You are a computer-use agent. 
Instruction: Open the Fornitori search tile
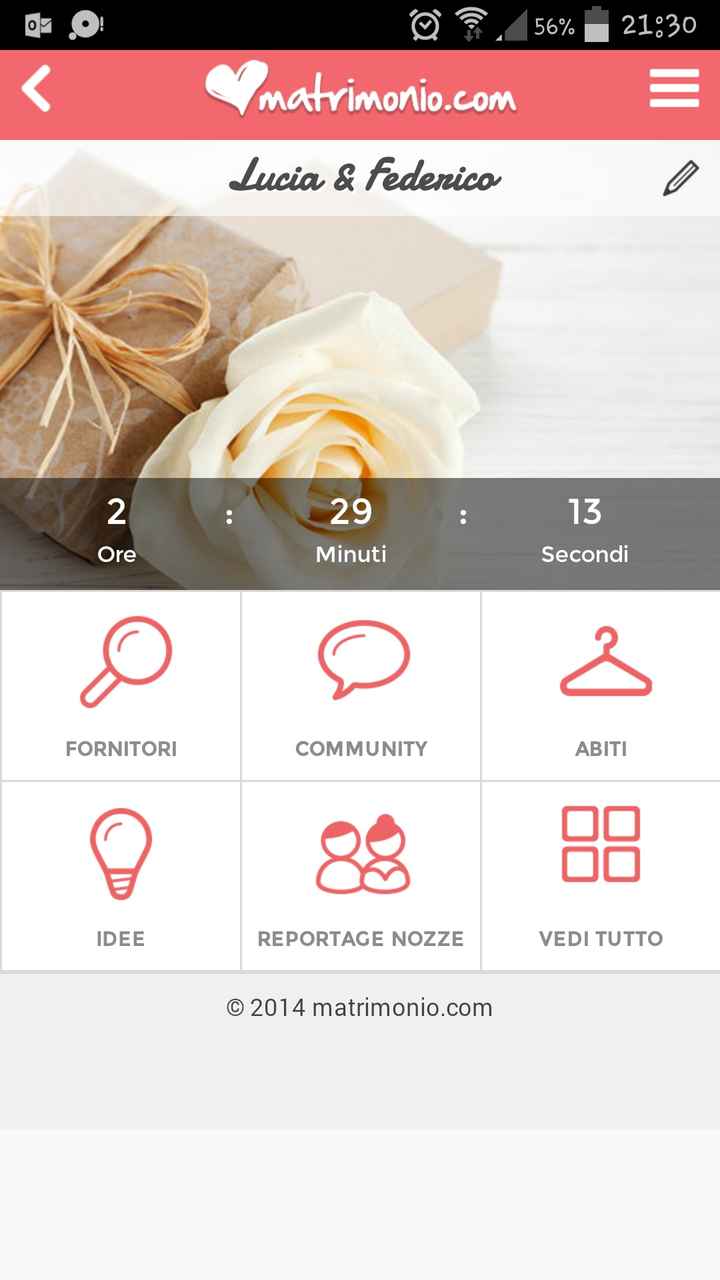(x=121, y=686)
